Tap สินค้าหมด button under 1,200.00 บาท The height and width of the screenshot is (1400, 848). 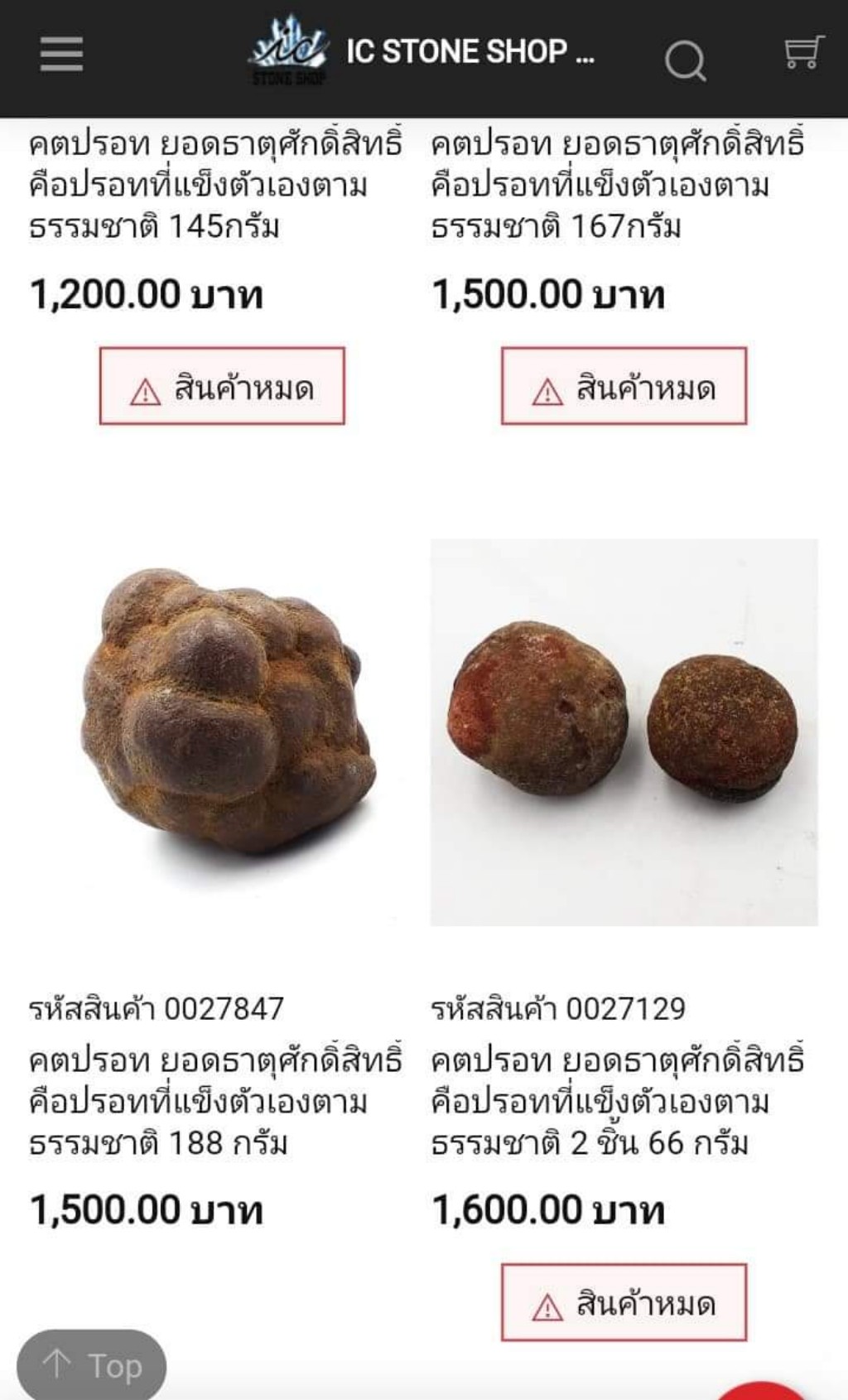(222, 386)
